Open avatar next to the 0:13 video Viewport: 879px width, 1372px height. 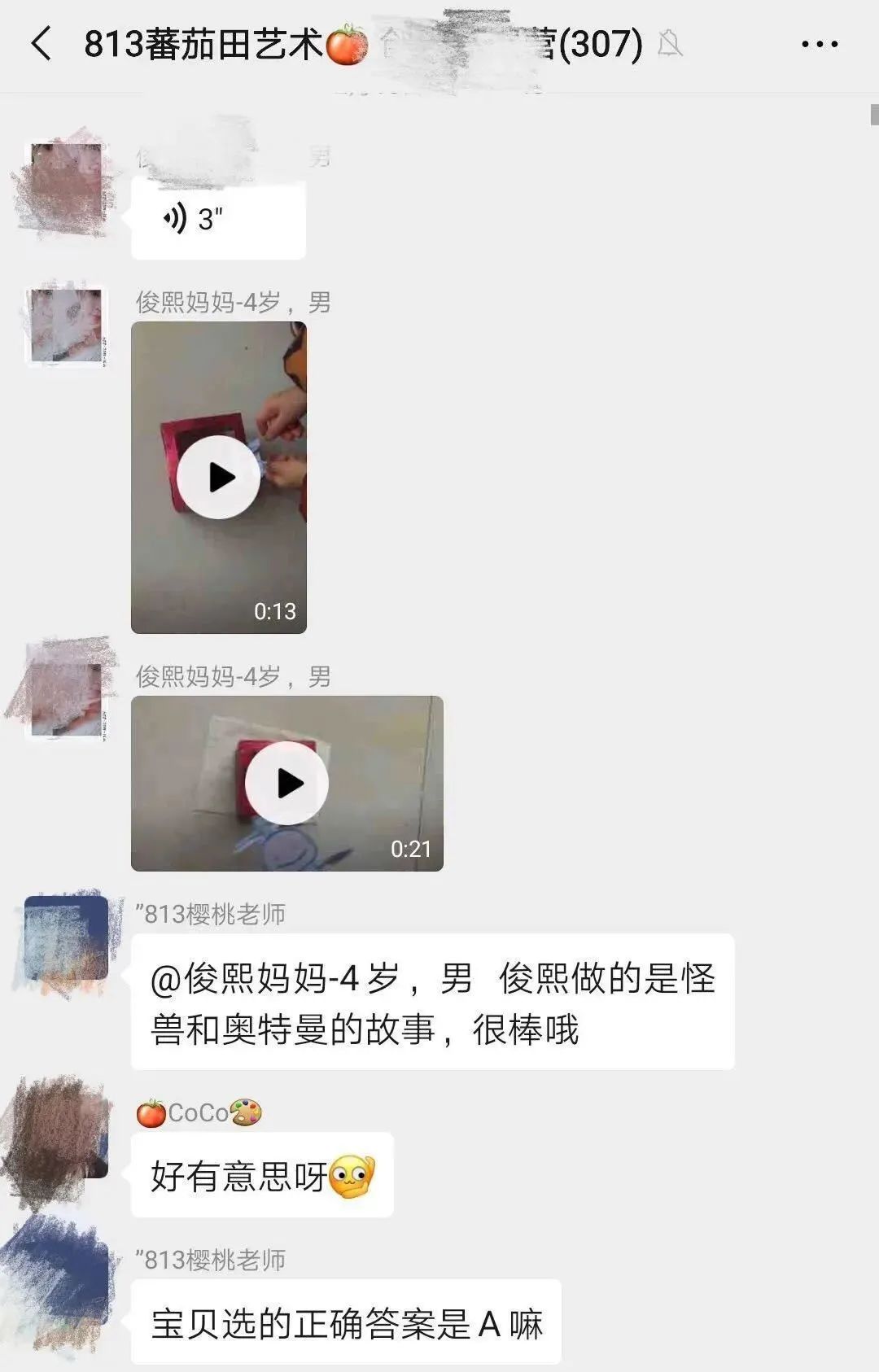pyautogui.click(x=67, y=327)
